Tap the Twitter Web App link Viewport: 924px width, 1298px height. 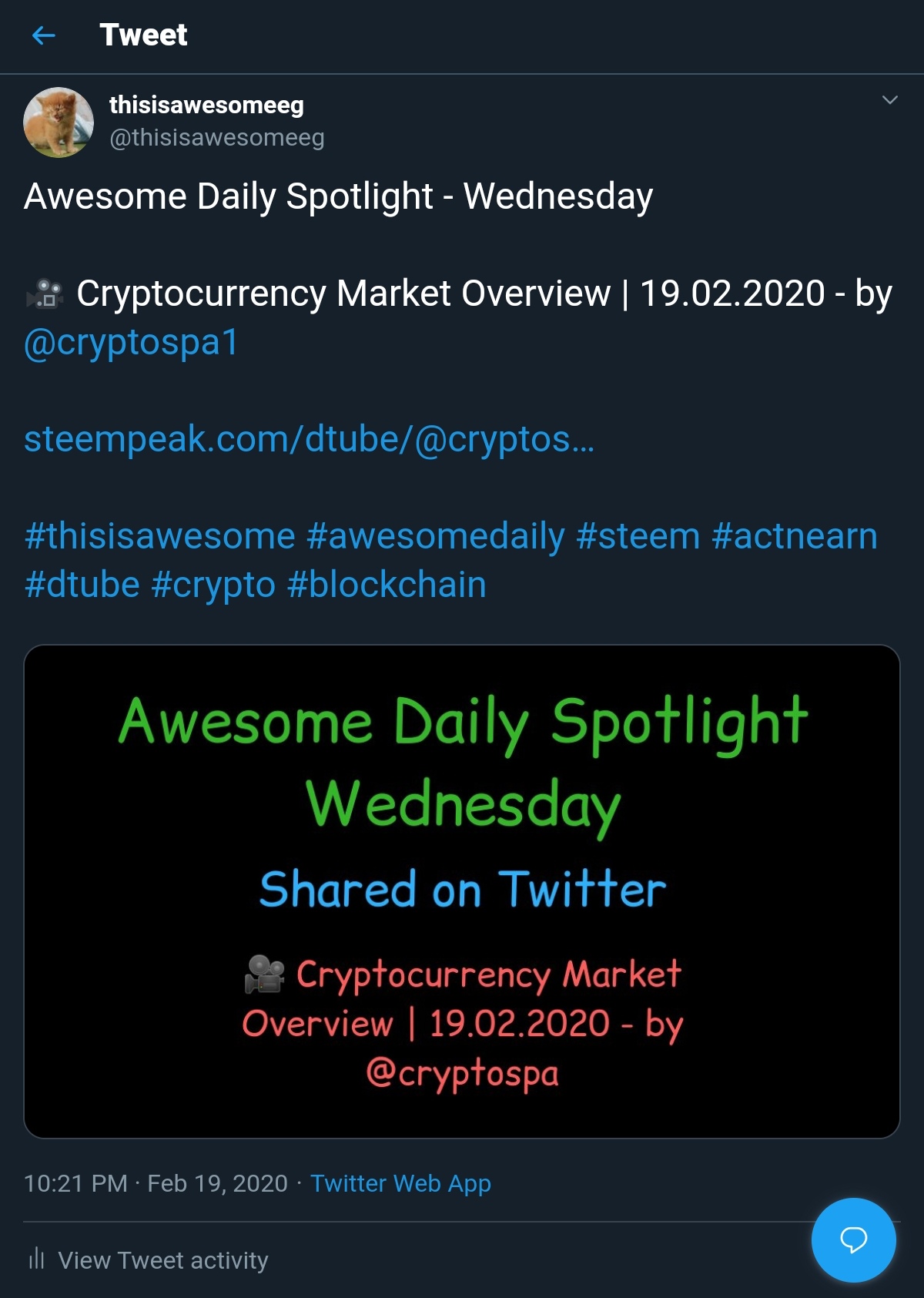pyautogui.click(x=400, y=1183)
